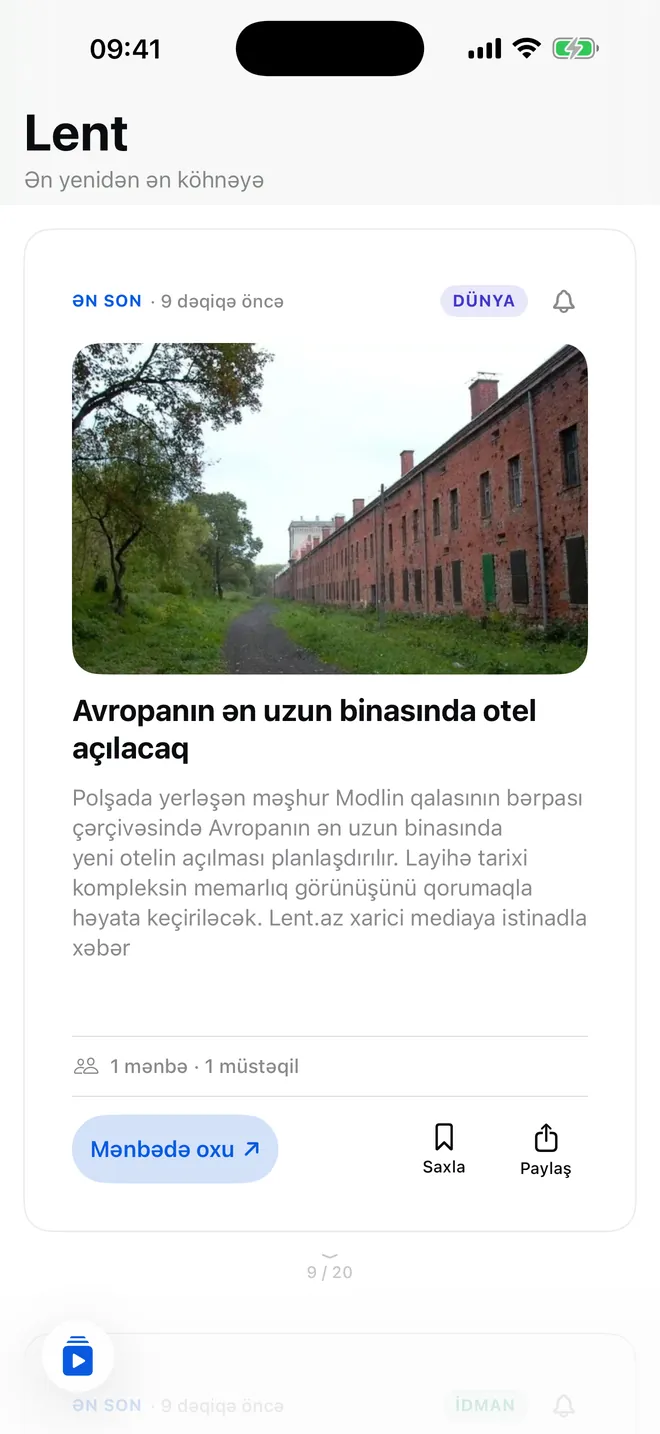Open the 1 mənbə sources row
The height and width of the screenshot is (1434, 660).
tap(330, 1066)
